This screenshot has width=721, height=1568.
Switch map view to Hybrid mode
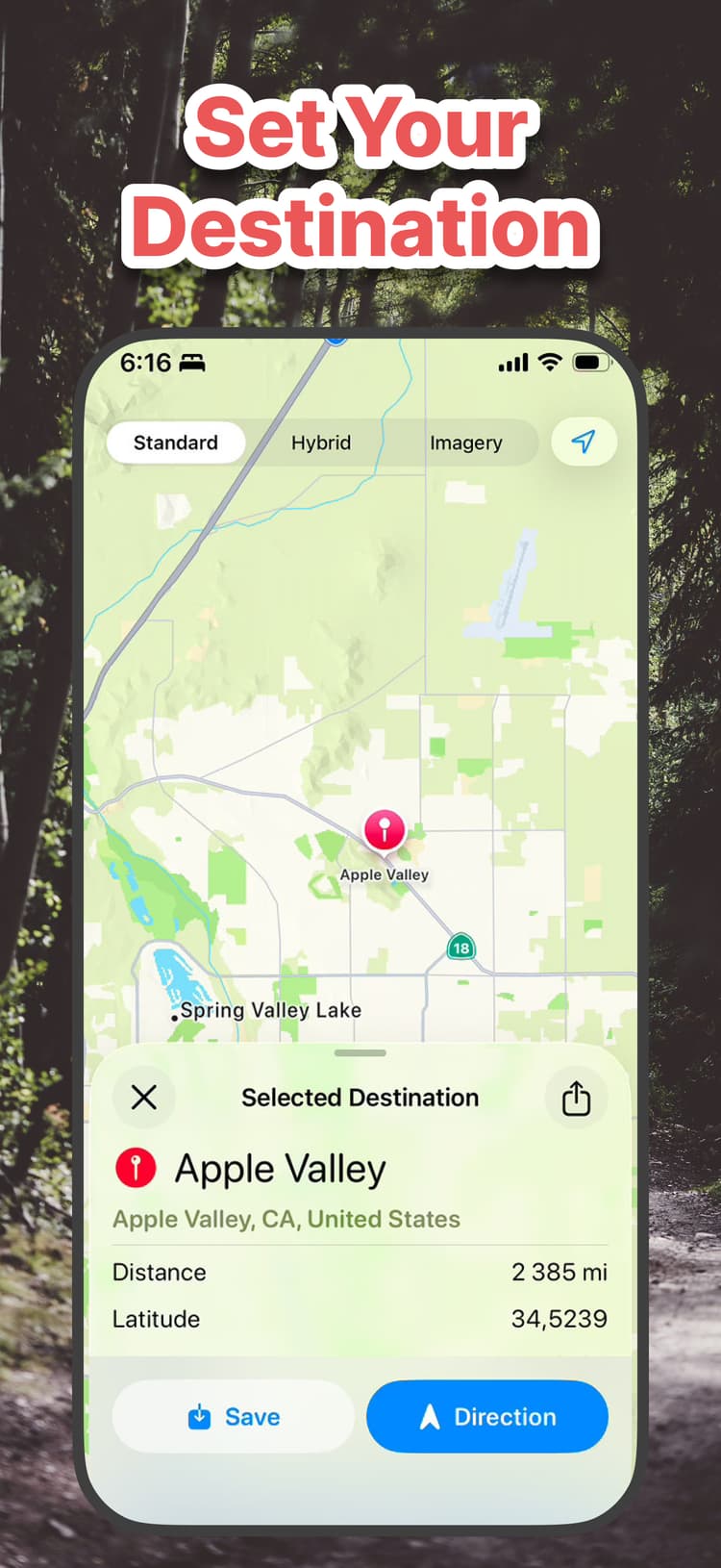[x=321, y=443]
